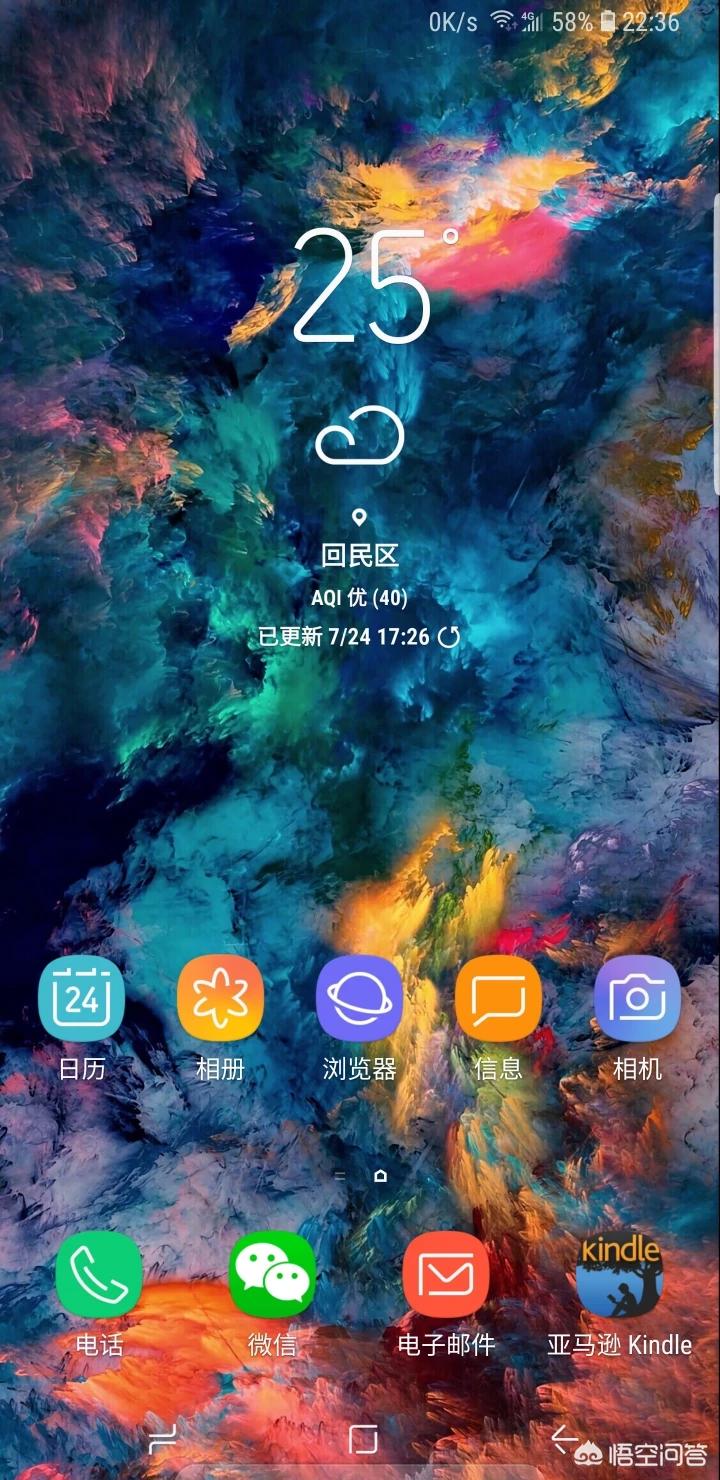Show recent apps from navigation bar
The width and height of the screenshot is (720, 1480).
(x=162, y=1440)
